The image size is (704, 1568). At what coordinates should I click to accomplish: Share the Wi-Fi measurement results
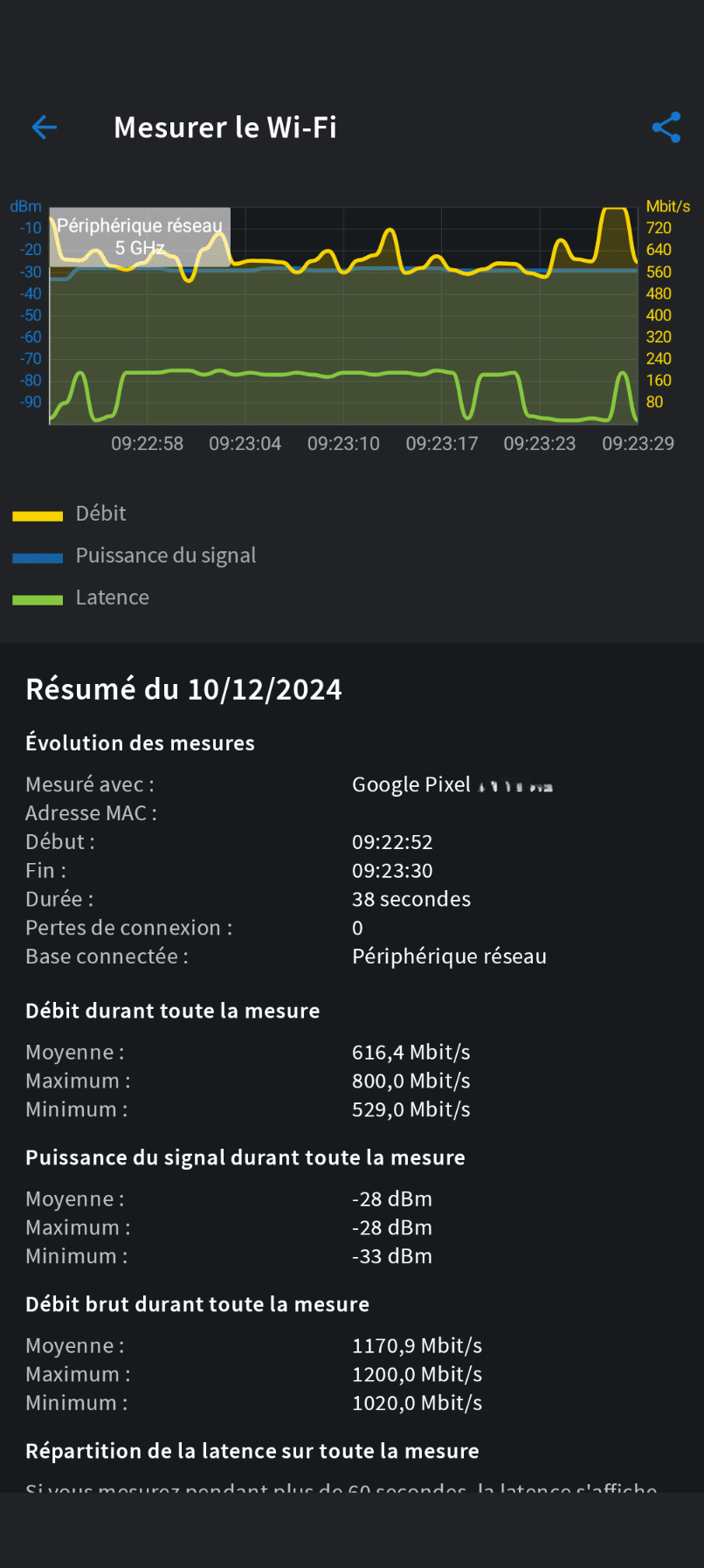tap(666, 128)
